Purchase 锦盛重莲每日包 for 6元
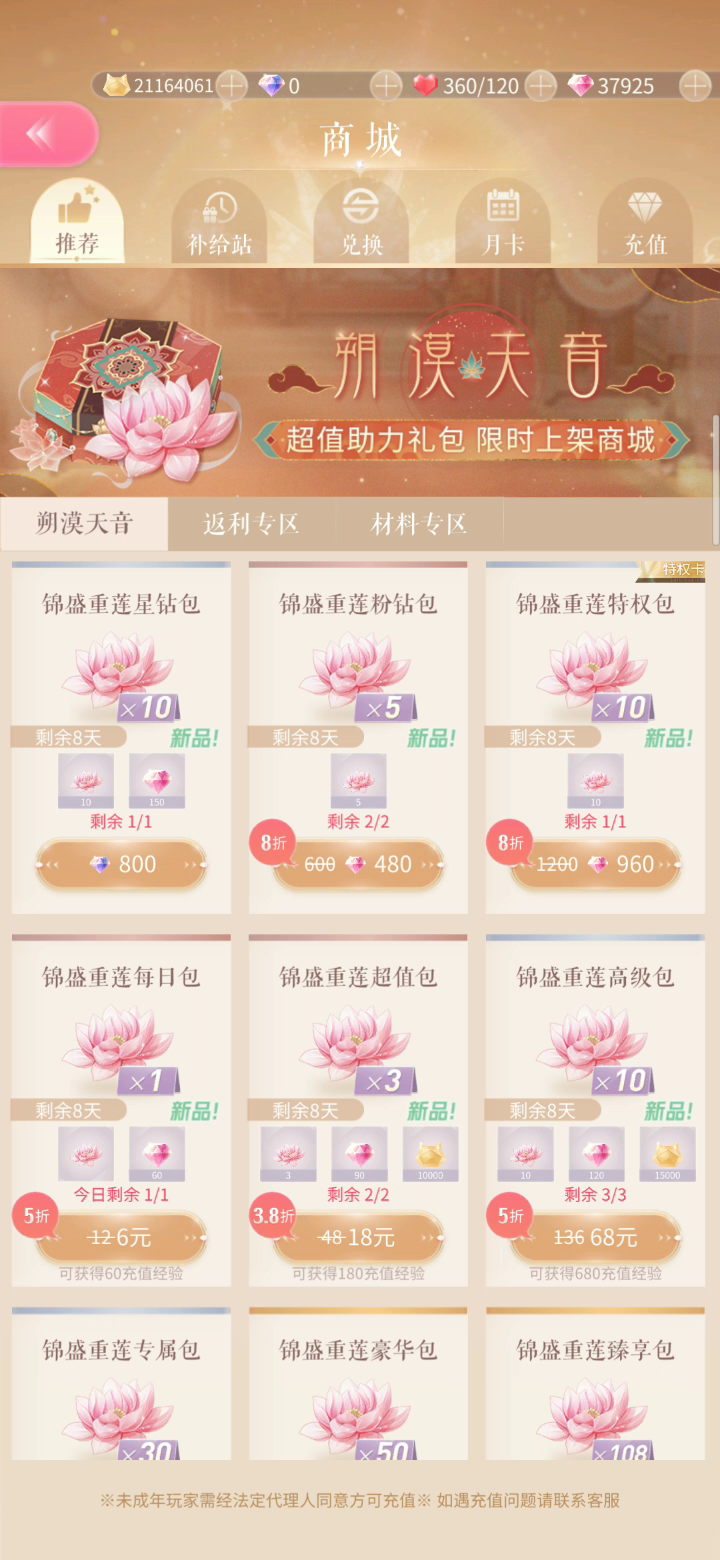The height and width of the screenshot is (1560, 720). click(121, 1237)
